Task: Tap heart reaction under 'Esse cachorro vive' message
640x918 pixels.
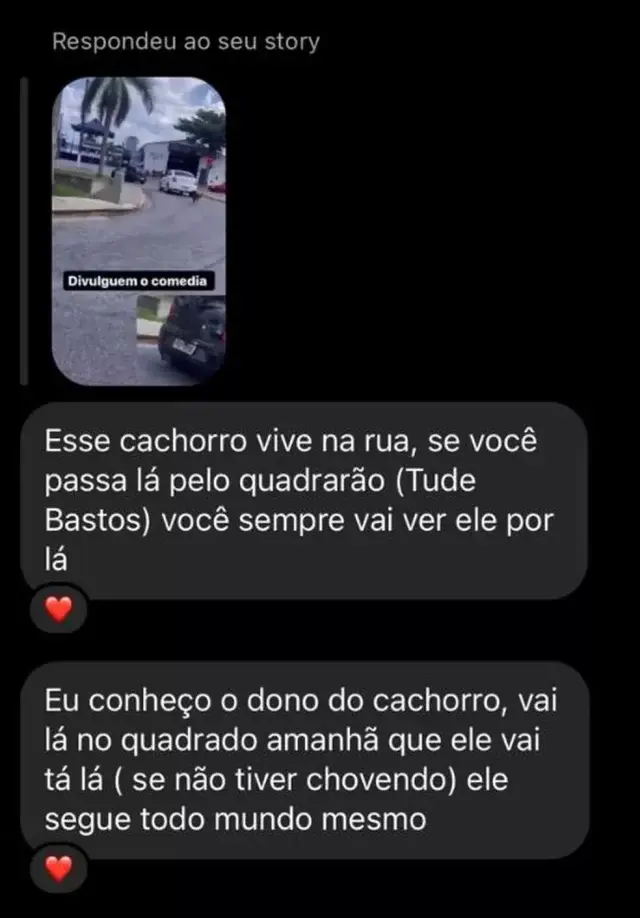Action: point(59,609)
